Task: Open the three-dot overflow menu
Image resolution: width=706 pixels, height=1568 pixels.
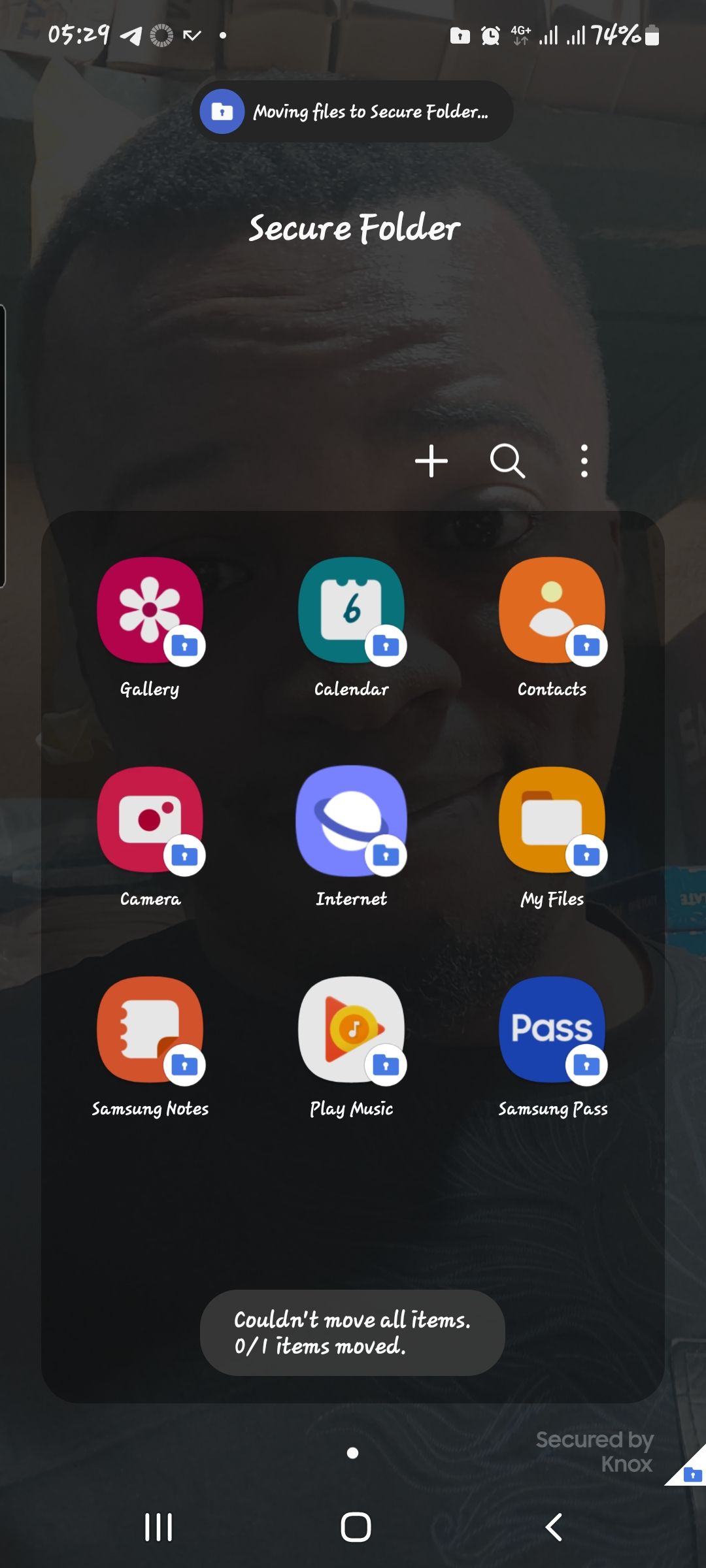Action: (x=584, y=461)
